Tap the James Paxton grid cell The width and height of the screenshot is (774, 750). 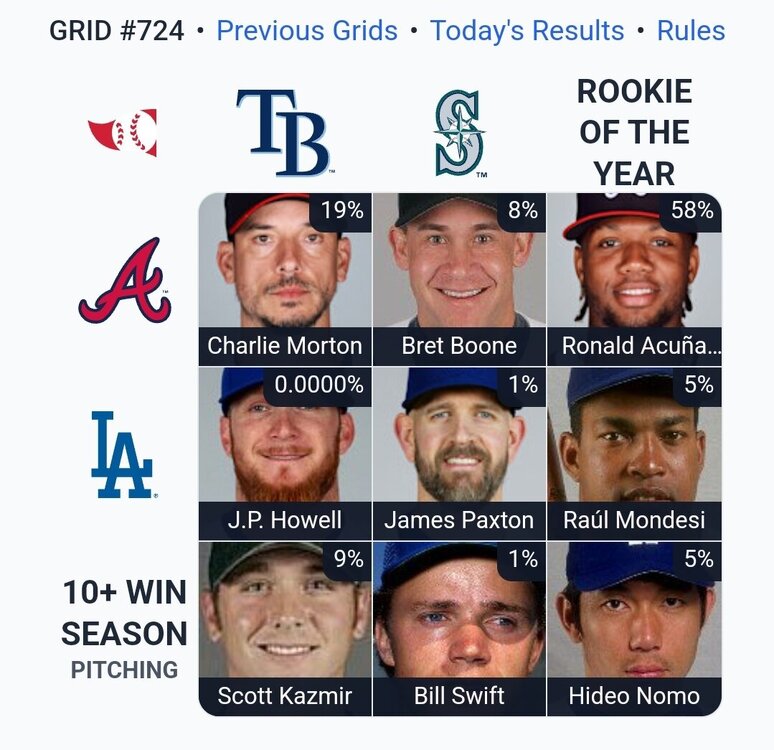pos(459,453)
